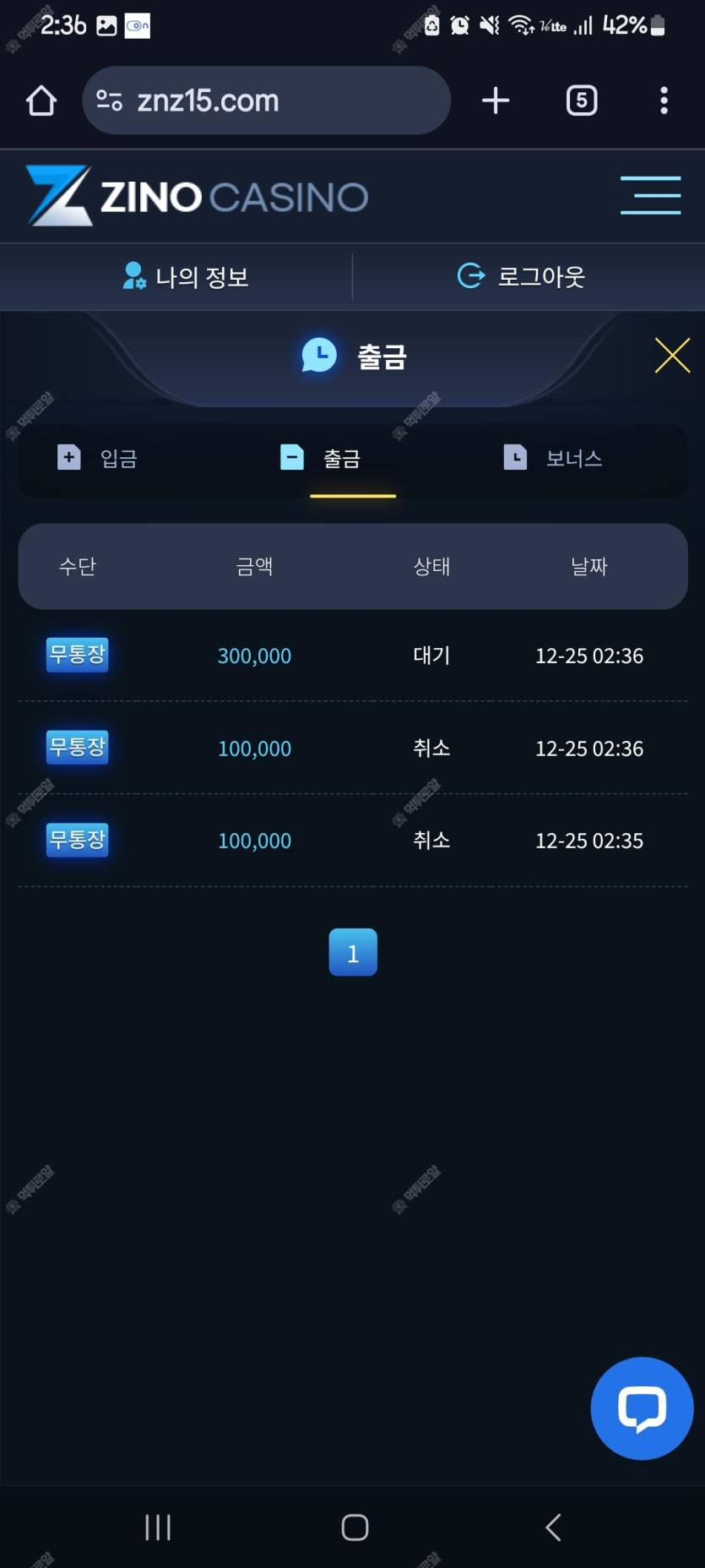Open the live chat bubble

click(x=642, y=1408)
